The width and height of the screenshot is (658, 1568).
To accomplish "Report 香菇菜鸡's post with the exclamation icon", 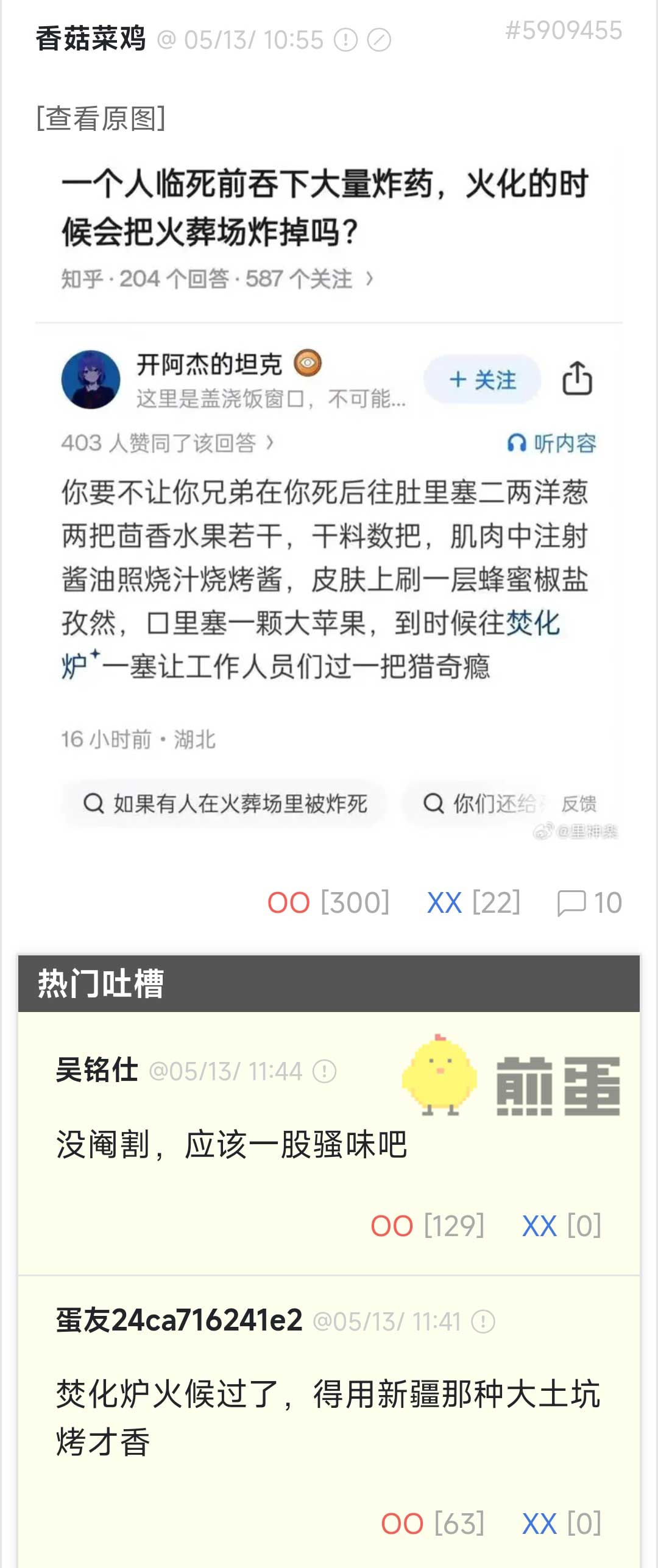I will point(346,40).
